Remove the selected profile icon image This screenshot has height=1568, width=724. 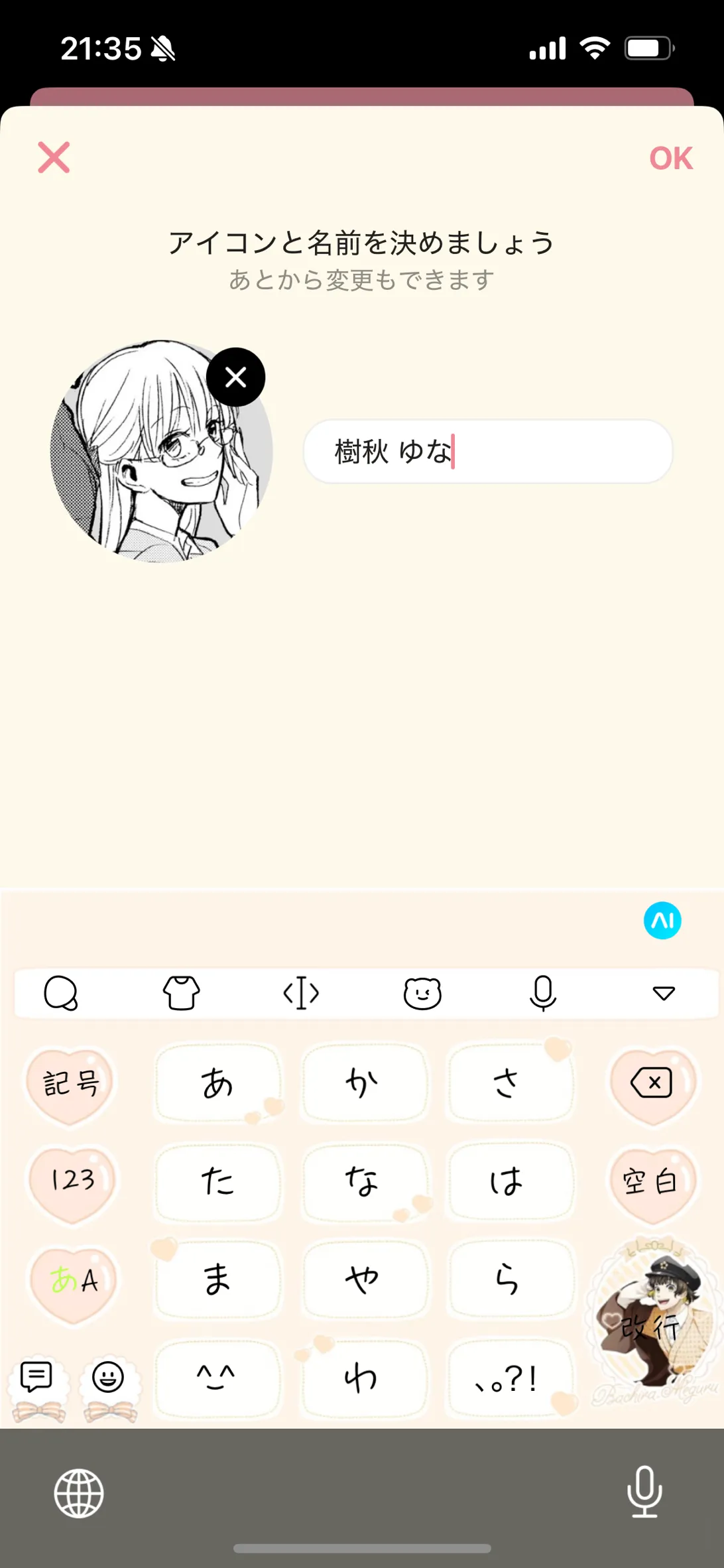tap(235, 377)
